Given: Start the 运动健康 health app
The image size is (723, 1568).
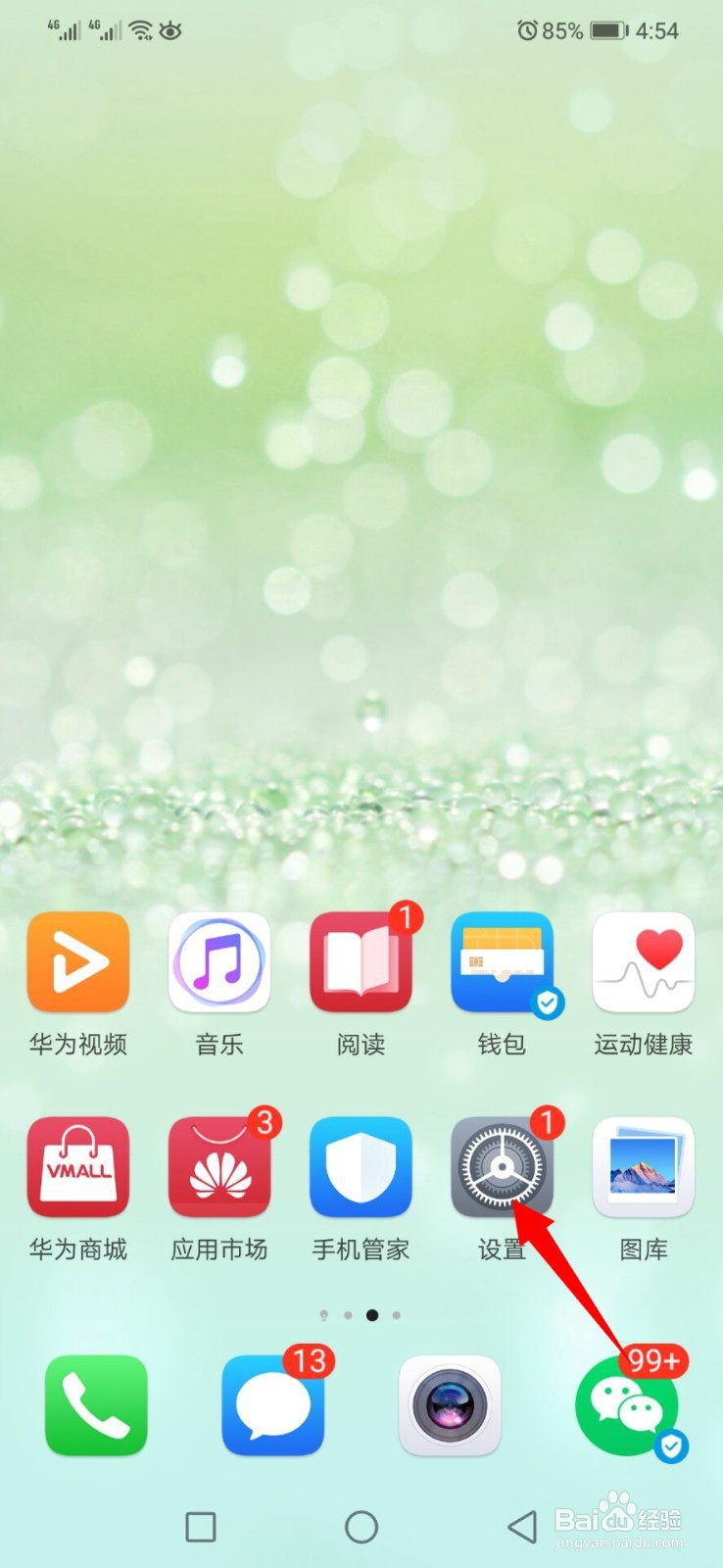Looking at the screenshot, I should [x=644, y=961].
